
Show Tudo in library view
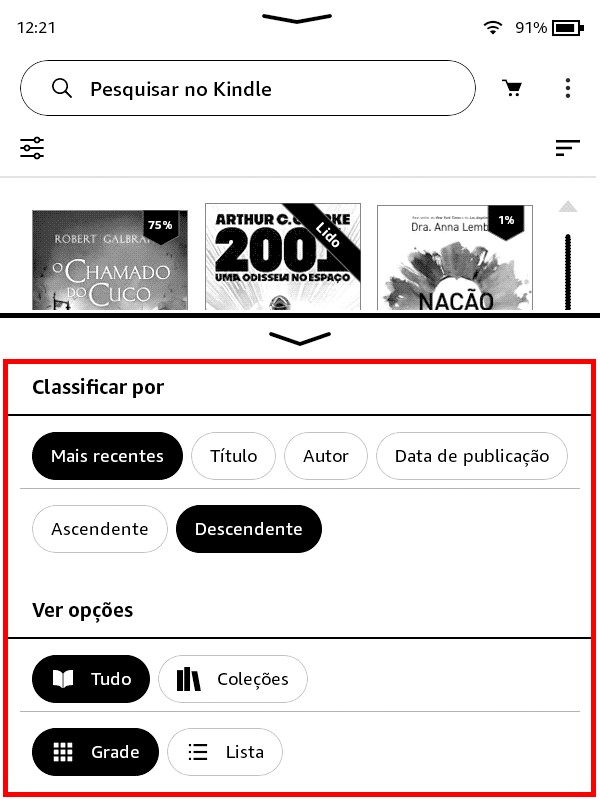tap(91, 679)
